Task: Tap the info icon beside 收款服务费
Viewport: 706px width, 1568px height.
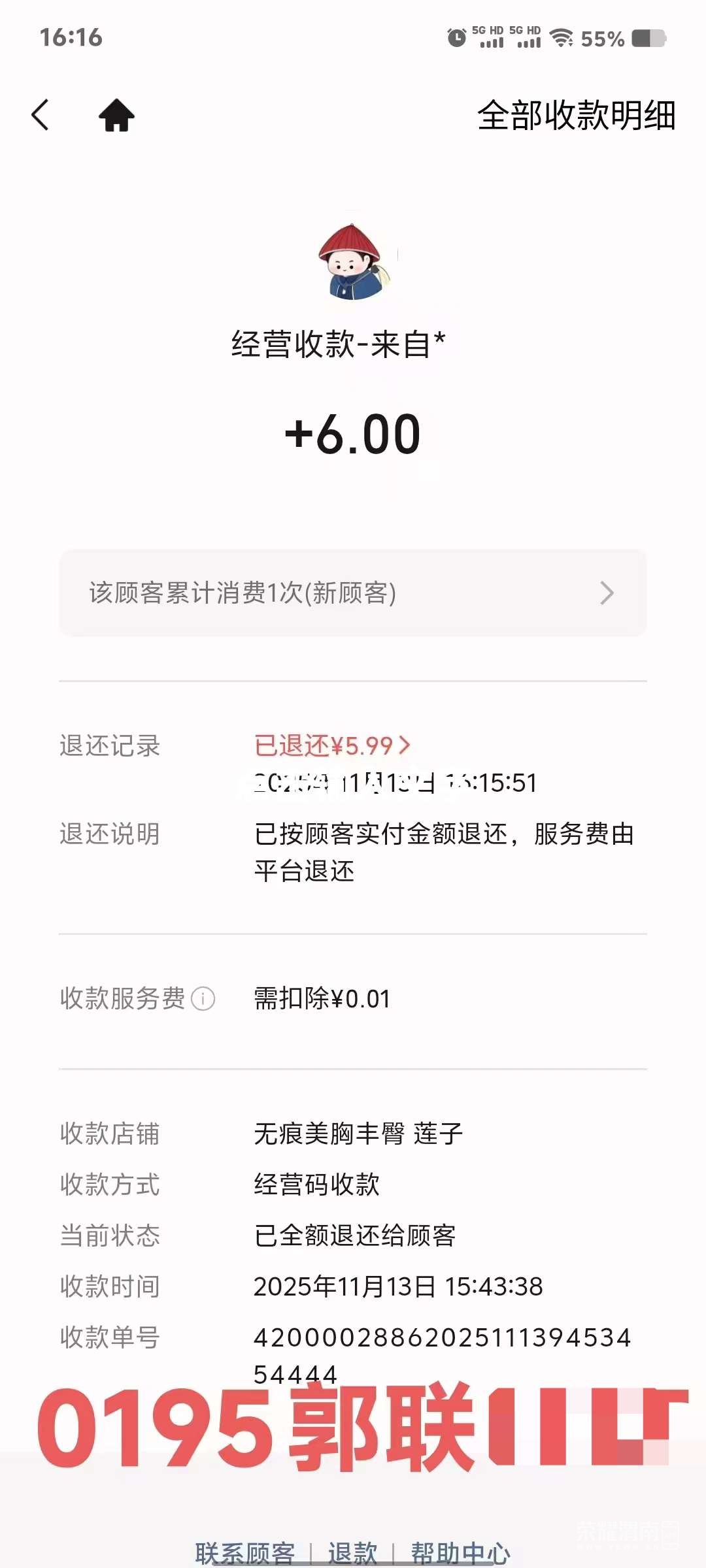Action: [203, 998]
